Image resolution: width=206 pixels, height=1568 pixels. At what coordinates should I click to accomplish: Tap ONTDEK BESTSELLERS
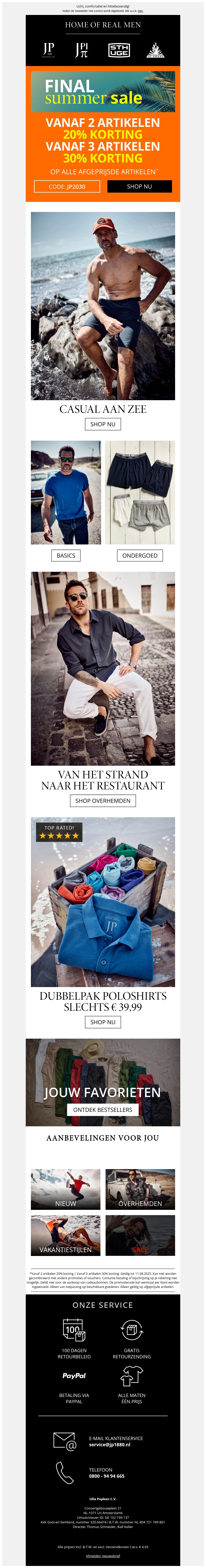103,1110
